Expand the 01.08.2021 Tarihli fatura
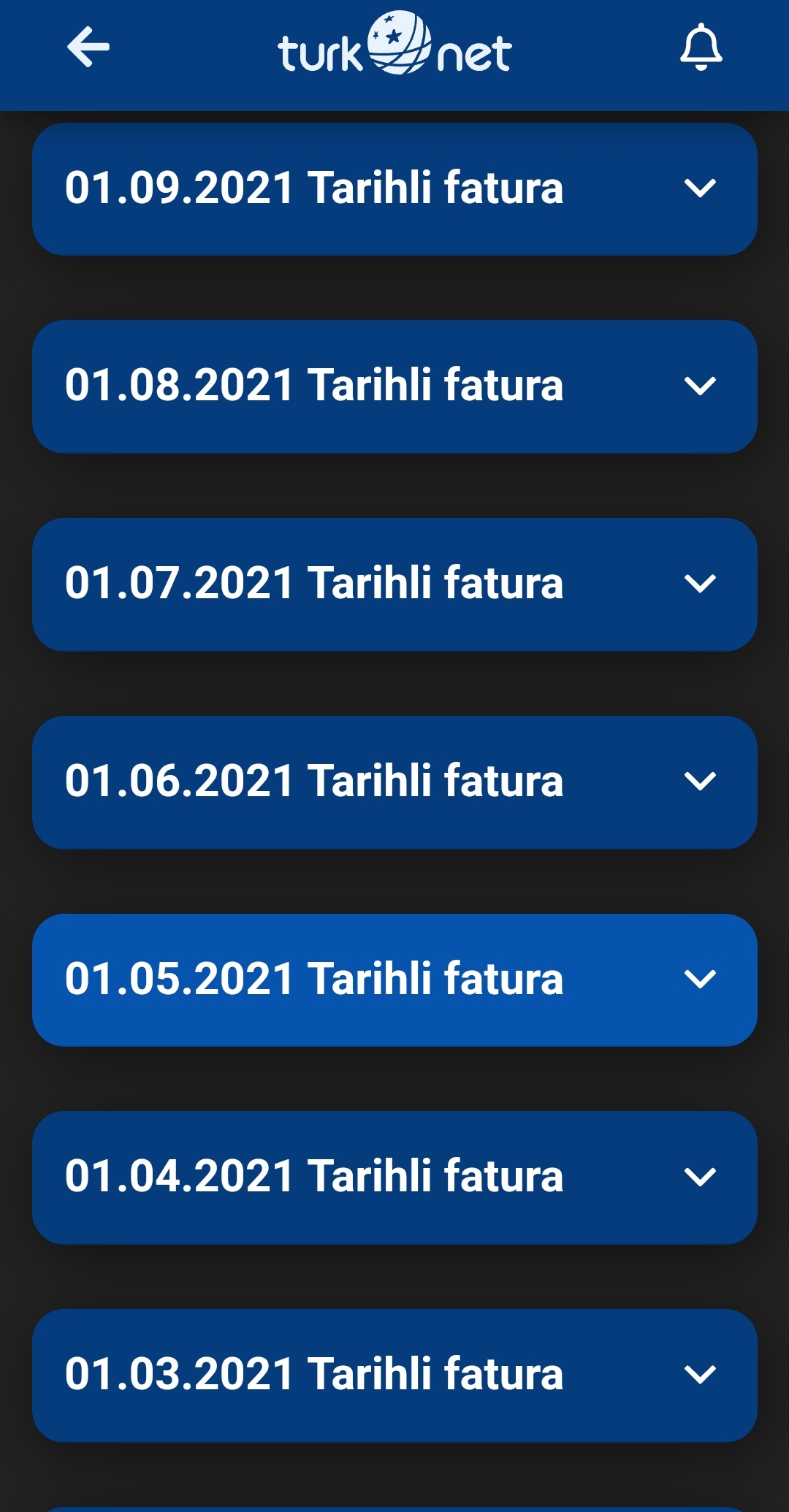This screenshot has height=1512, width=789. [394, 386]
